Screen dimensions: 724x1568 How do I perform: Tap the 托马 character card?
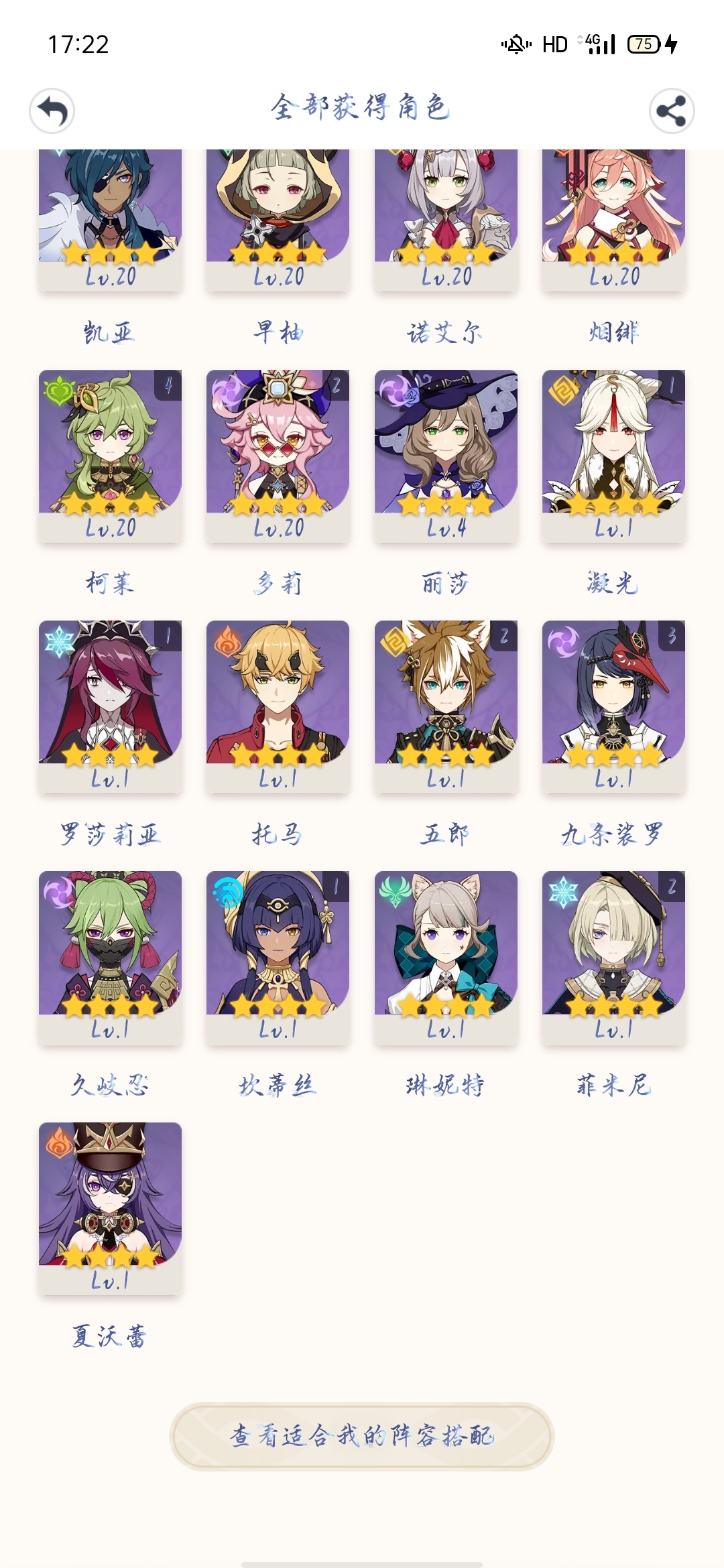click(x=278, y=706)
